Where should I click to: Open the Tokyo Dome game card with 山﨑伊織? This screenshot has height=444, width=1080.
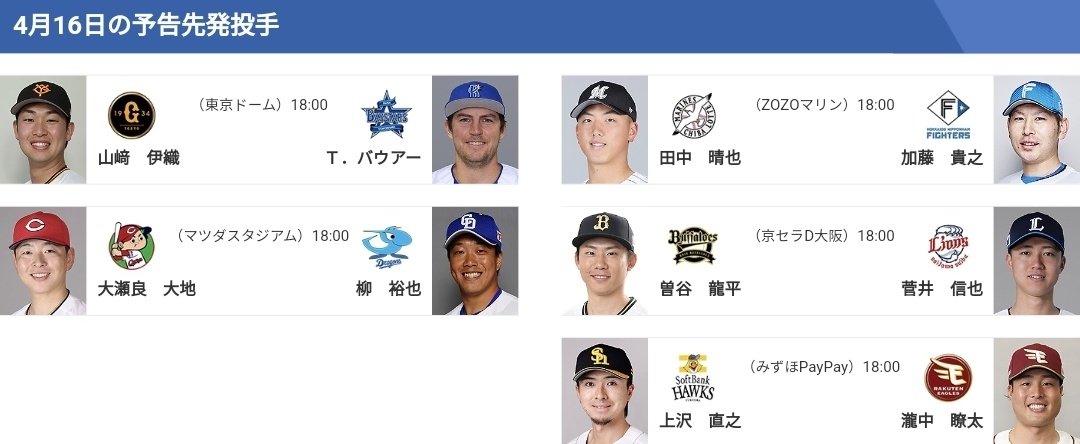tap(259, 130)
